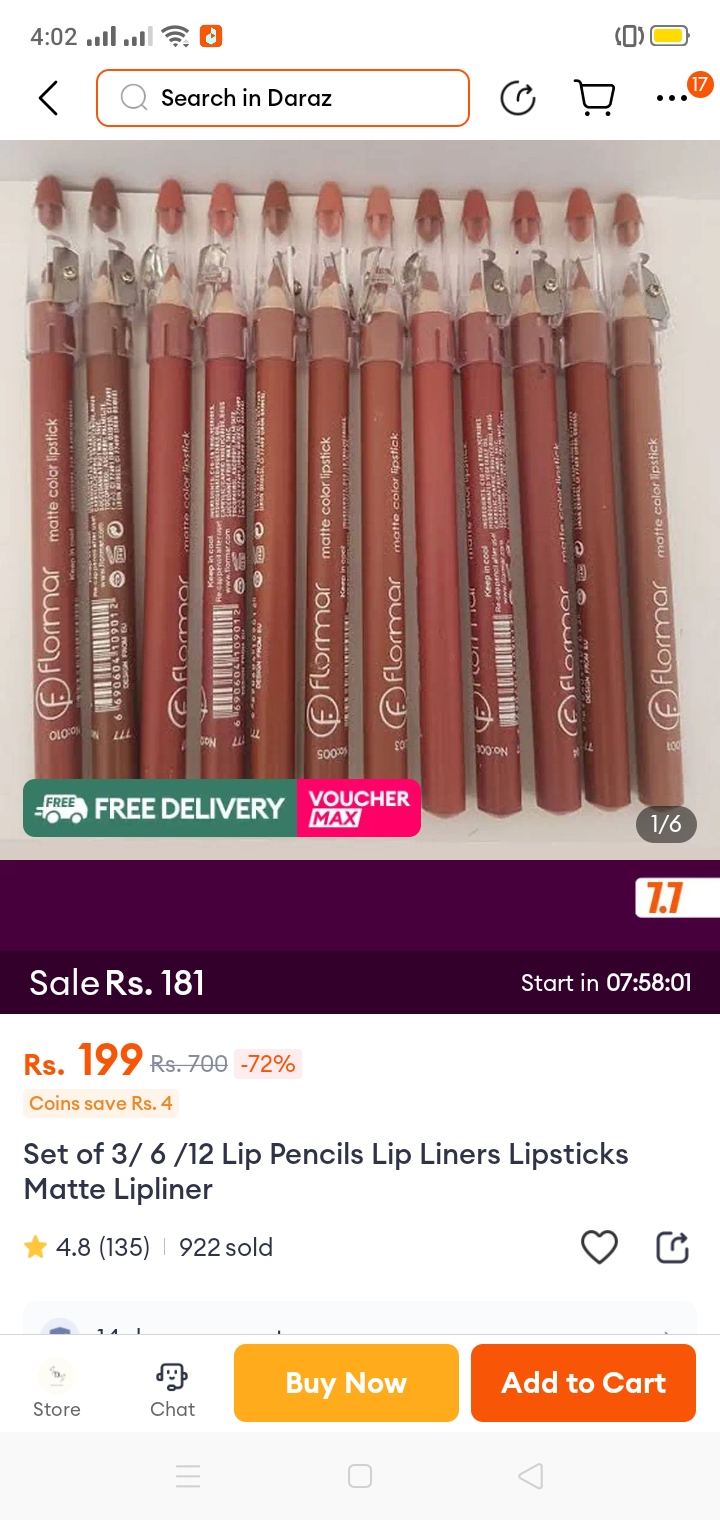Share this lip liner product
Image resolution: width=720 pixels, height=1520 pixels.
[x=672, y=1247]
